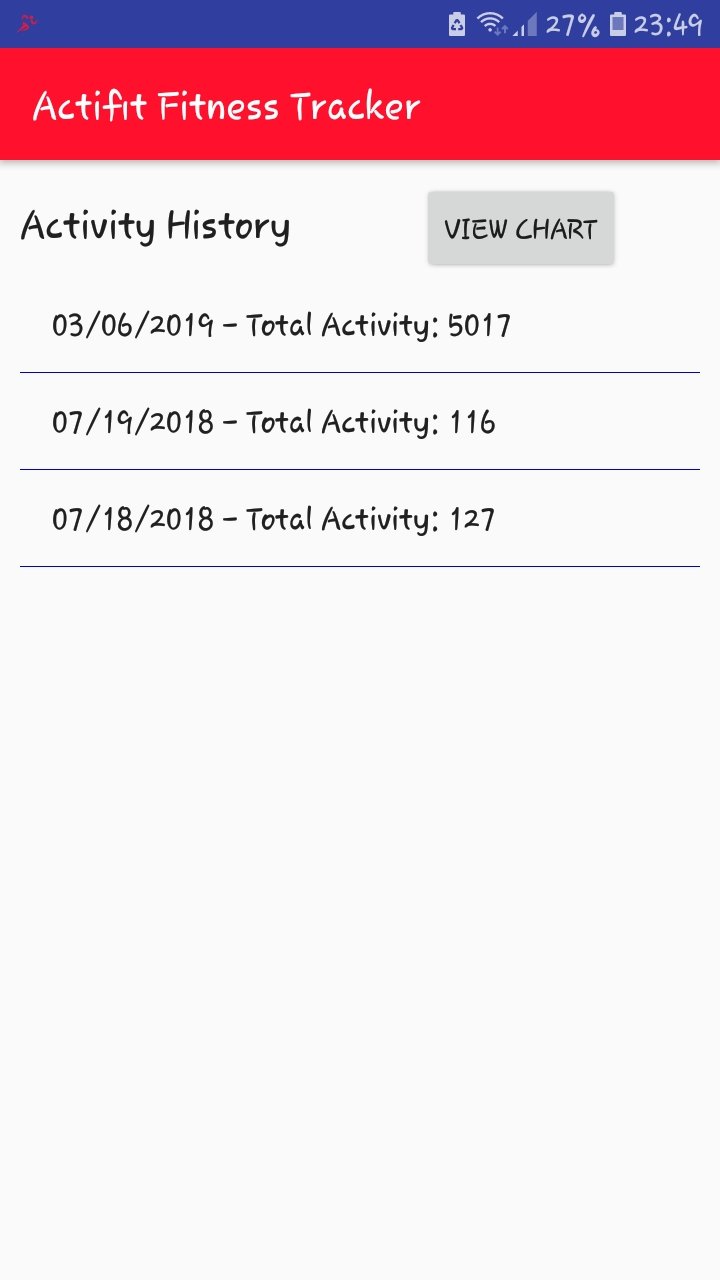Tap the 07/18/2018 activity row
Image resolution: width=720 pixels, height=1280 pixels.
[360, 519]
